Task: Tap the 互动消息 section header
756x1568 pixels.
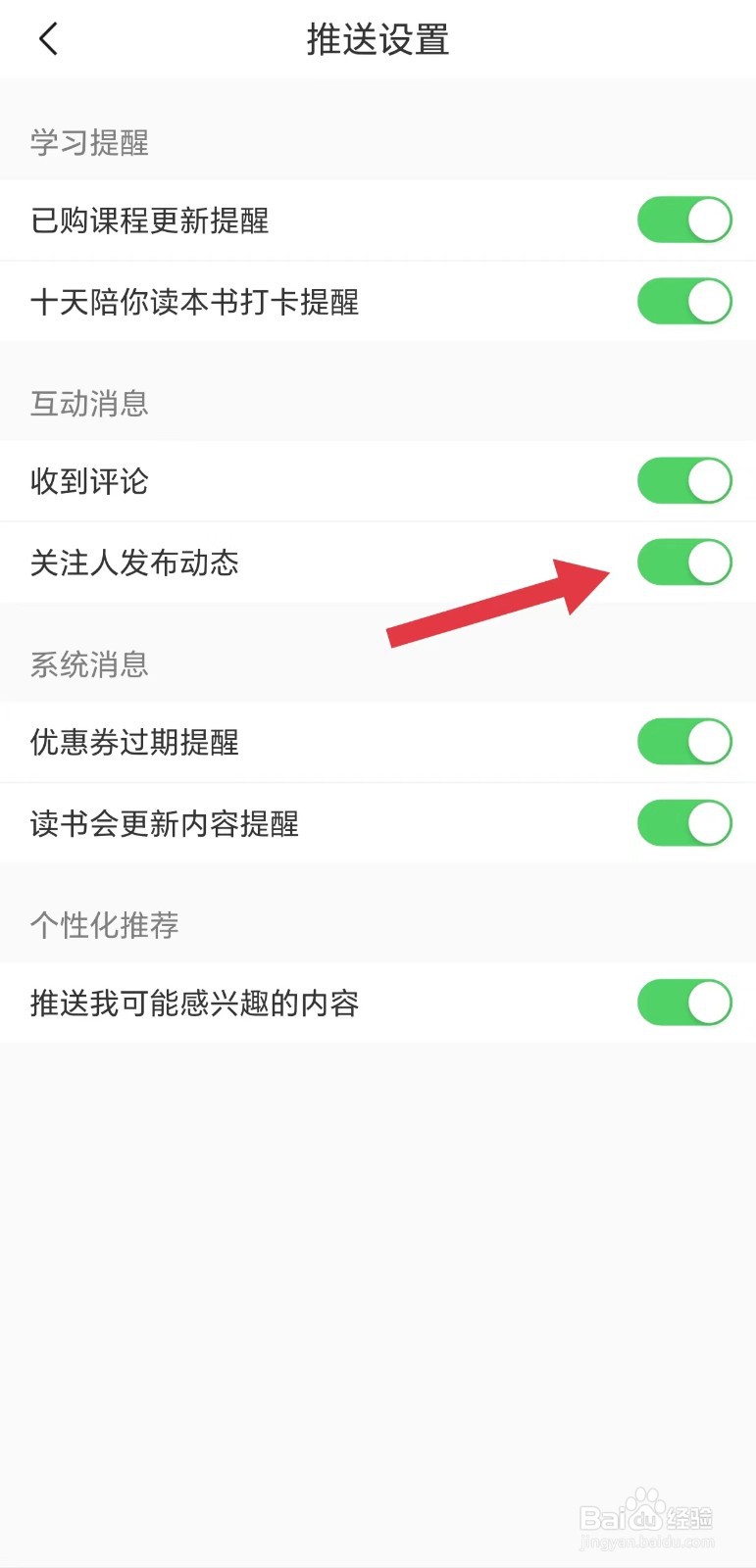Action: pyautogui.click(x=88, y=404)
